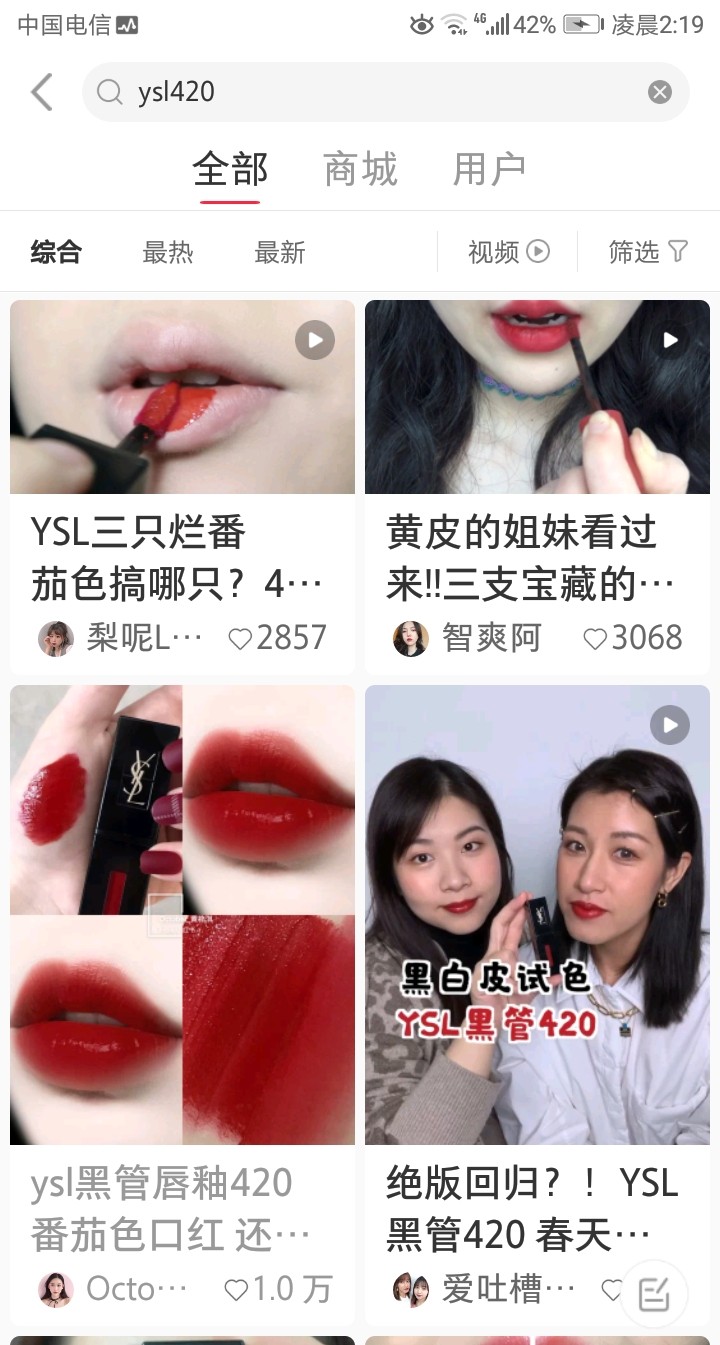The width and height of the screenshot is (720, 1345).
Task: Select the 最热 sorting option
Action: click(x=167, y=252)
